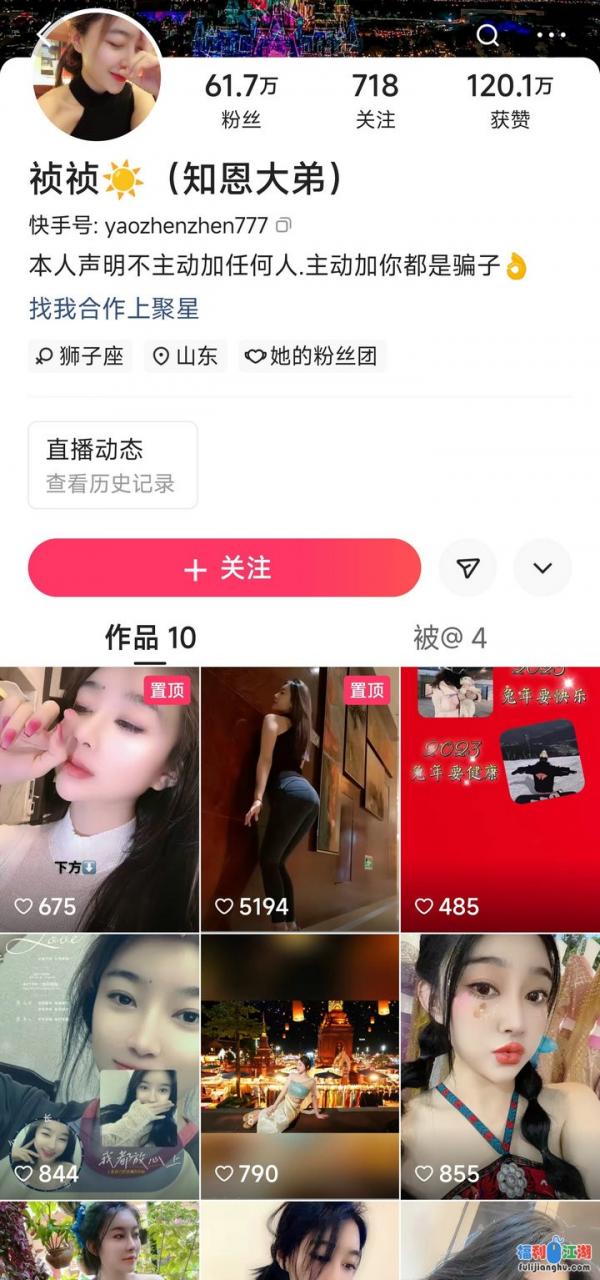Go back using the top-left arrow
Screen dimensions: 600x1280
tap(44, 35)
